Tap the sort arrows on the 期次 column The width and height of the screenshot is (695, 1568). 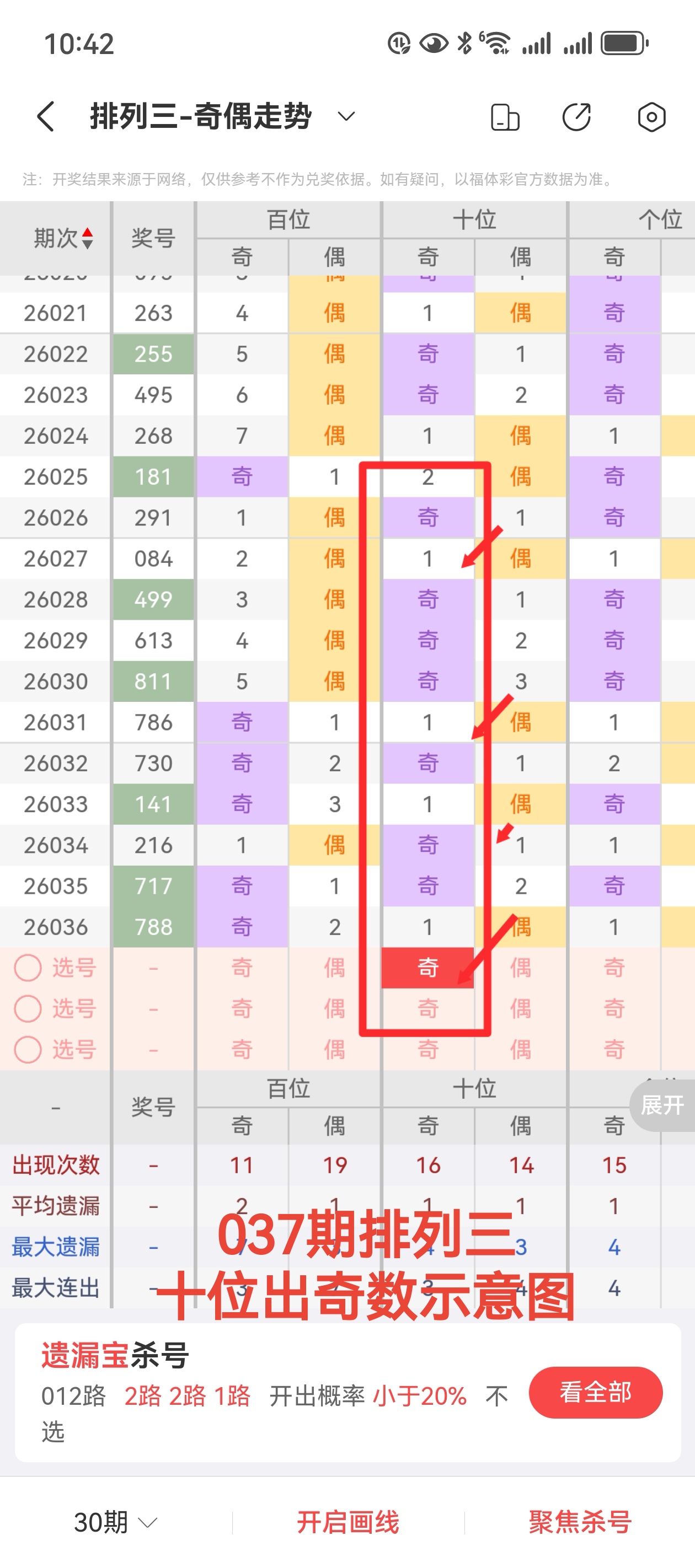(x=87, y=239)
